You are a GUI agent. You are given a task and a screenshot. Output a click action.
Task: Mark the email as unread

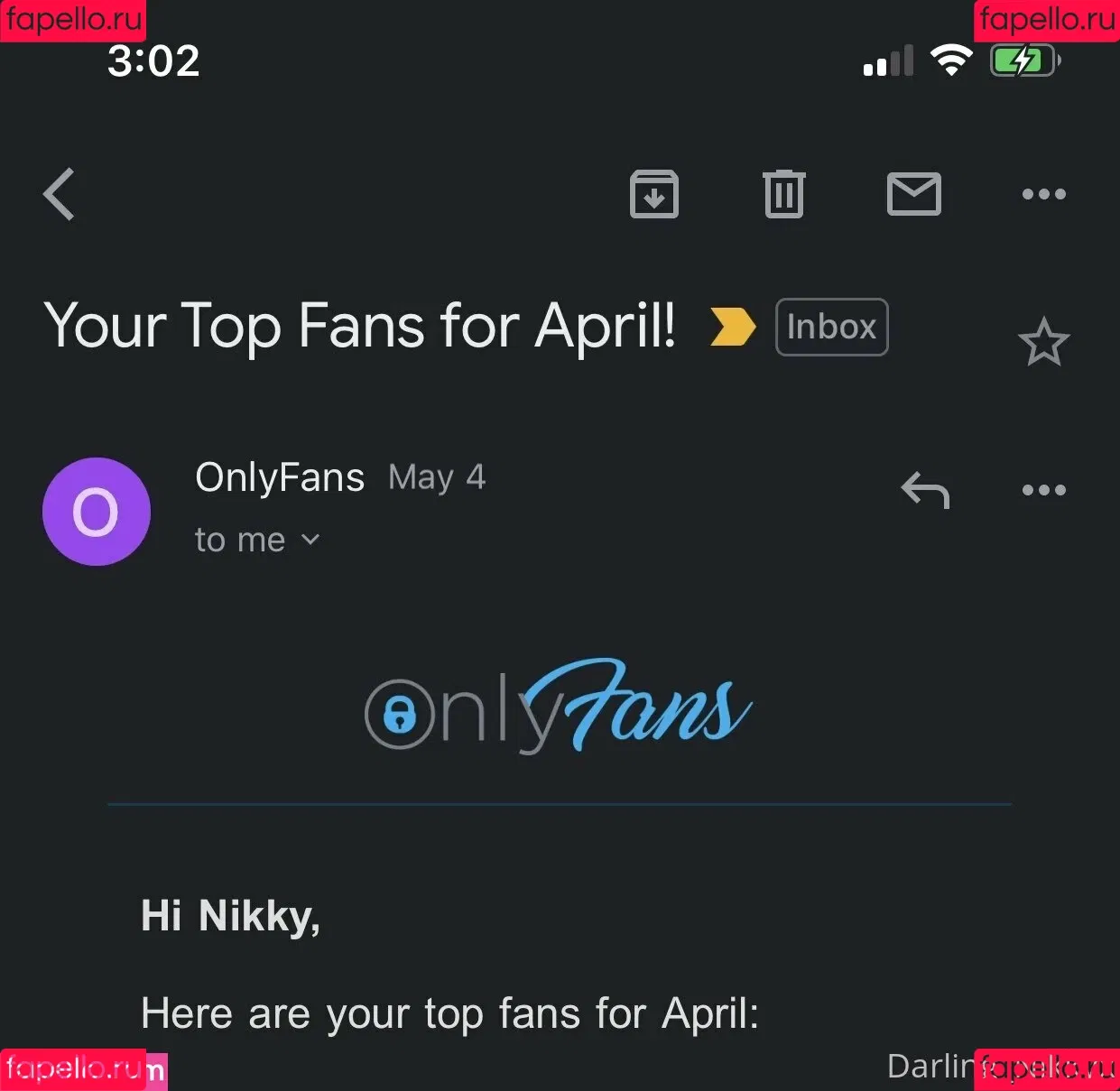coord(913,194)
